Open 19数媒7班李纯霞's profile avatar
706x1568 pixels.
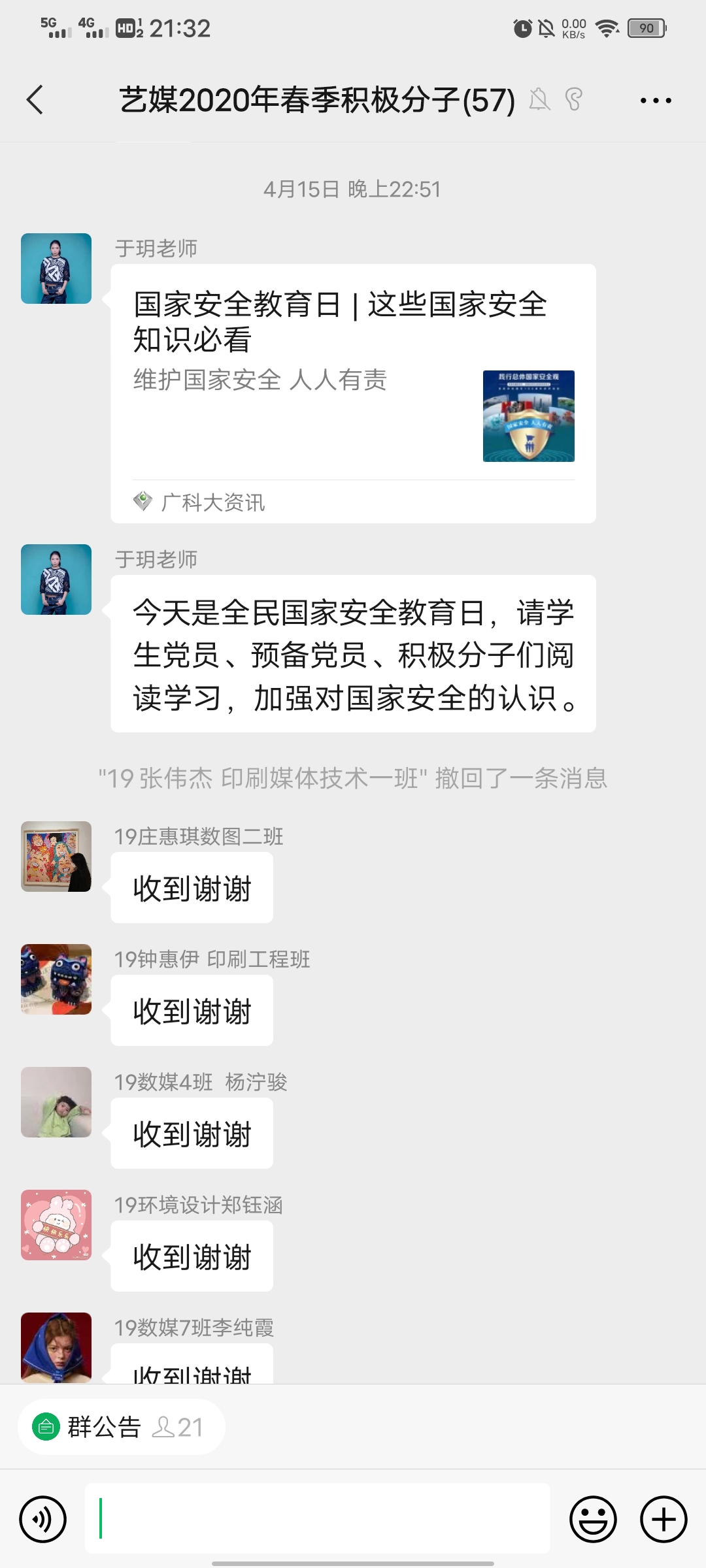point(56,1347)
